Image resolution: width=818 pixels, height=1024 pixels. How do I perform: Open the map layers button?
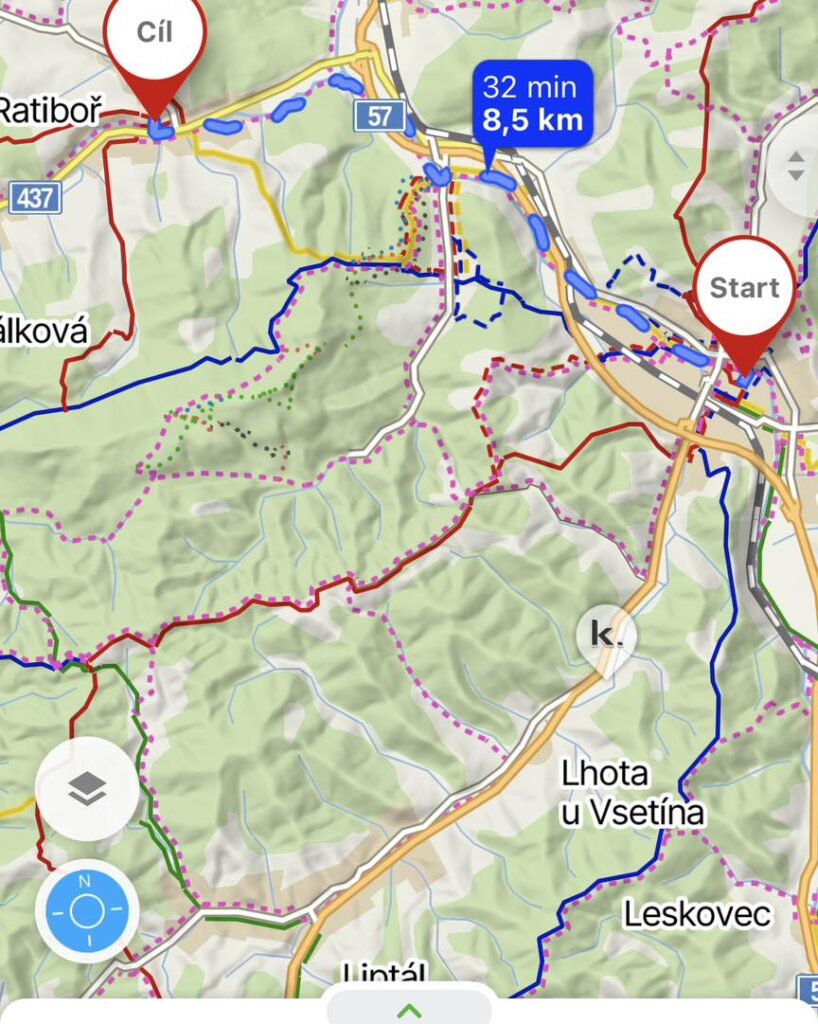pyautogui.click(x=87, y=789)
